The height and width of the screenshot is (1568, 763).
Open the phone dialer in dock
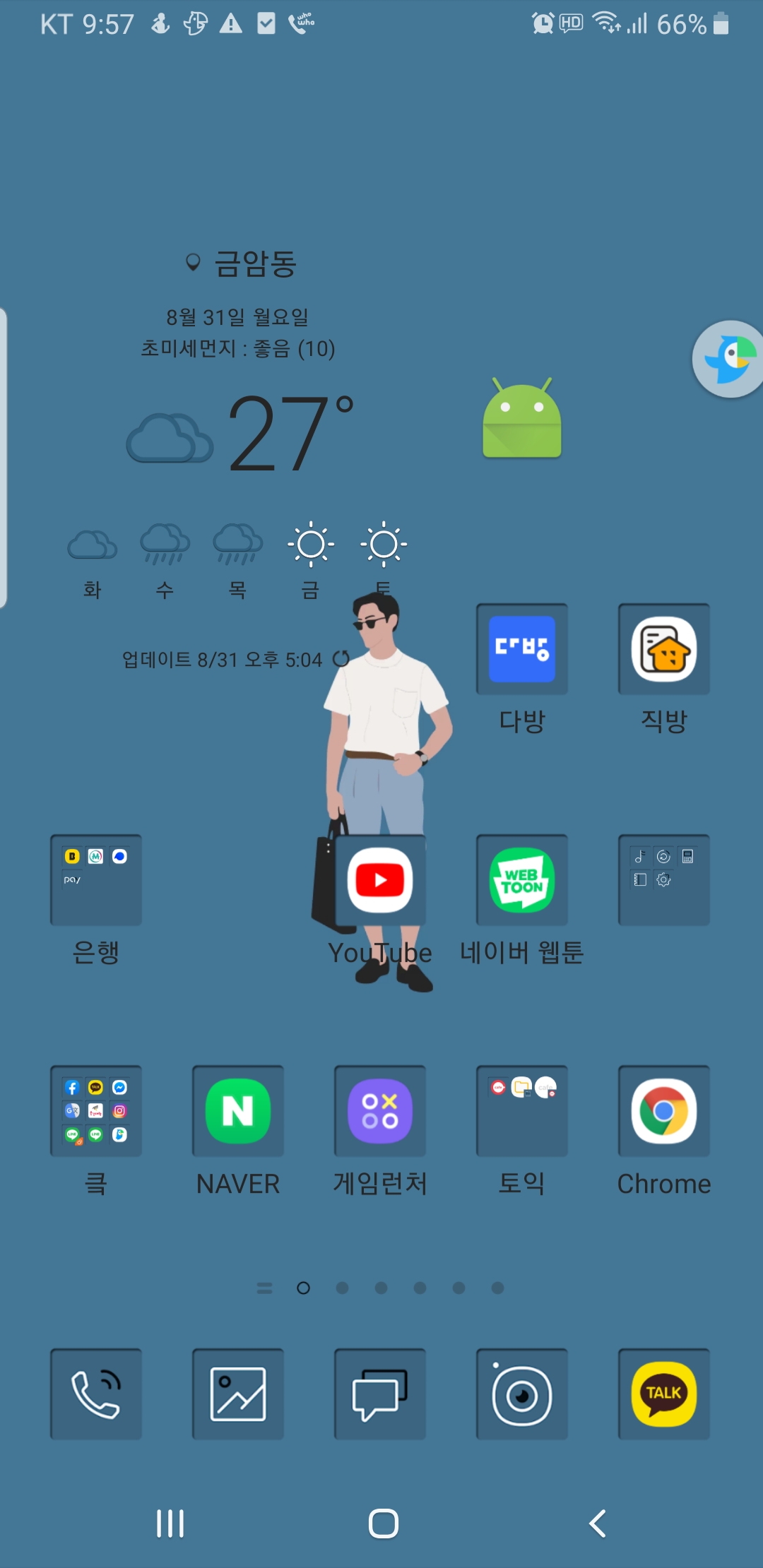(96, 1394)
